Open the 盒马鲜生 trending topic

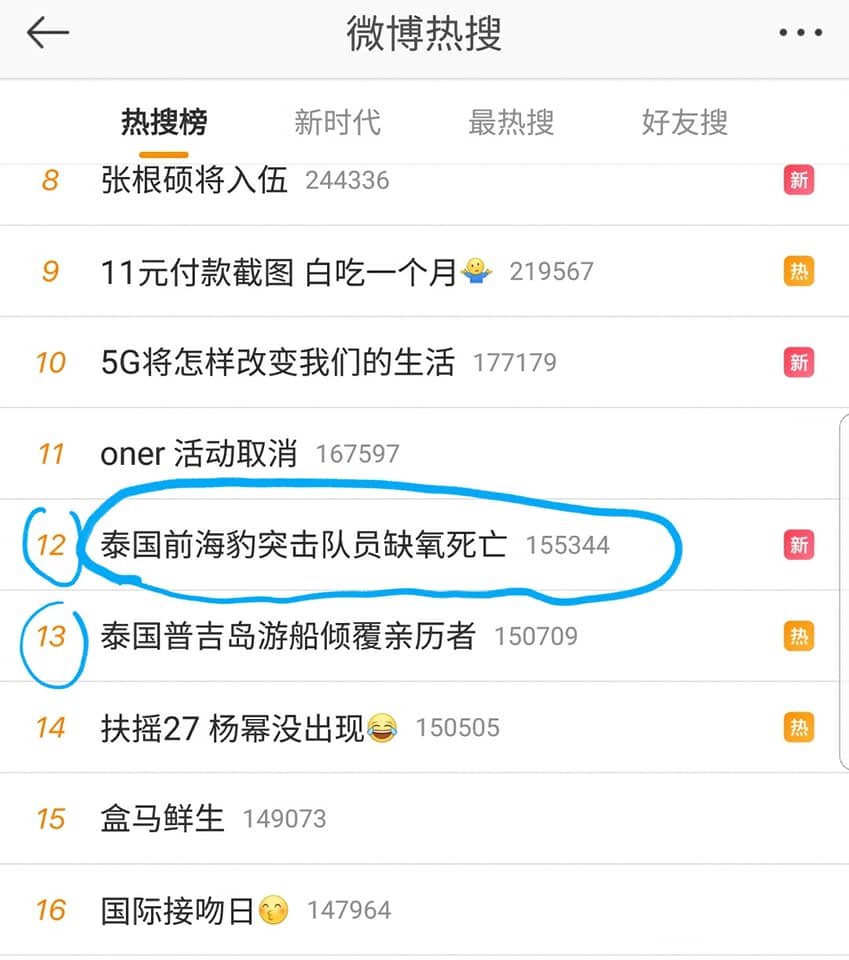coord(162,819)
